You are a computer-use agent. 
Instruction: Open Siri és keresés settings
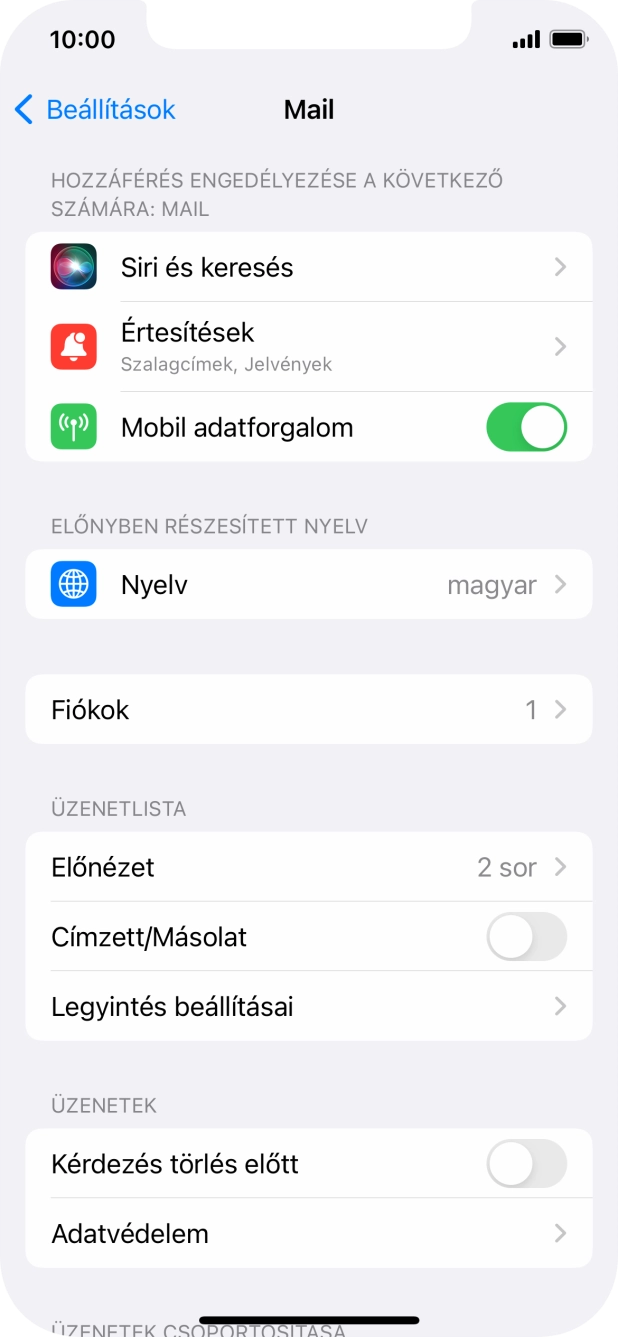pyautogui.click(x=308, y=267)
